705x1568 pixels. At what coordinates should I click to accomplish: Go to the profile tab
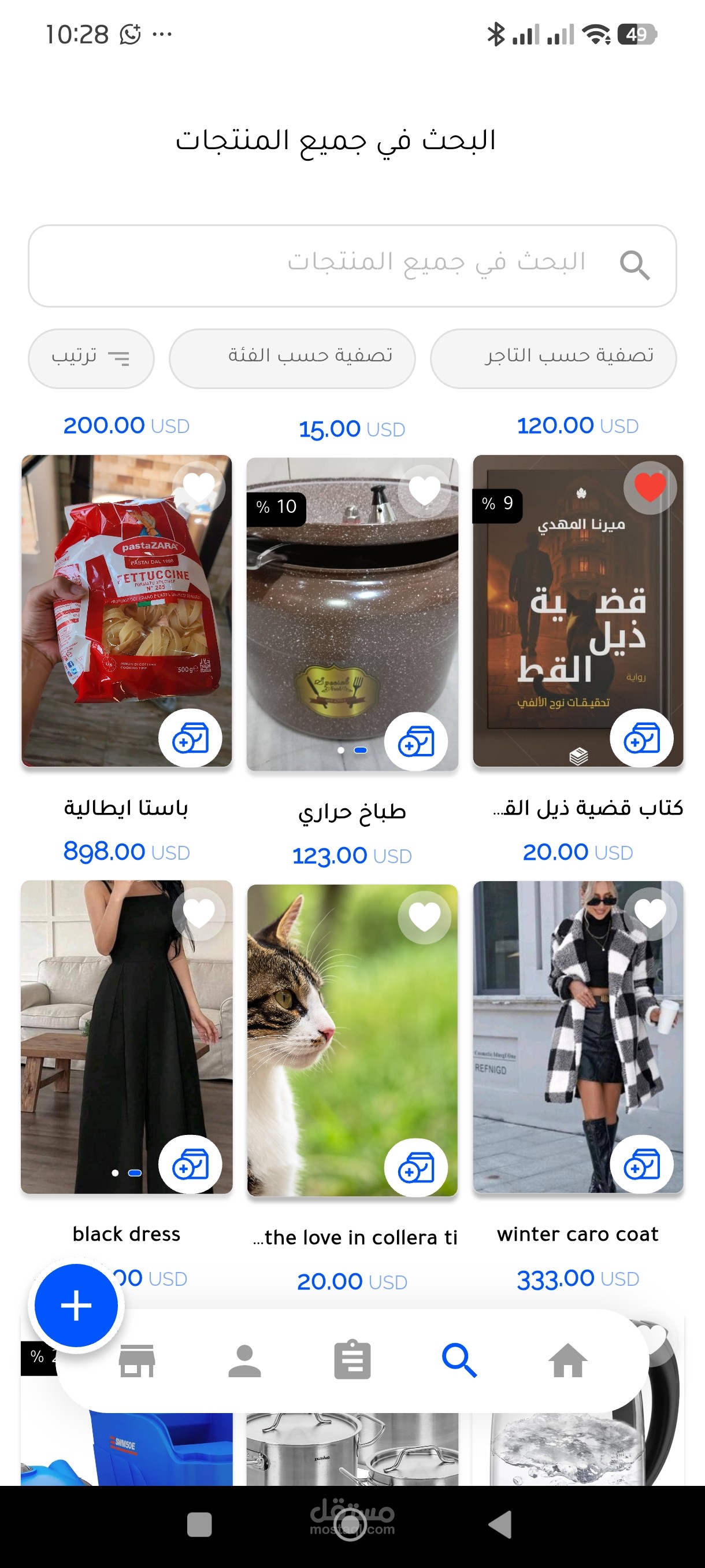244,1360
